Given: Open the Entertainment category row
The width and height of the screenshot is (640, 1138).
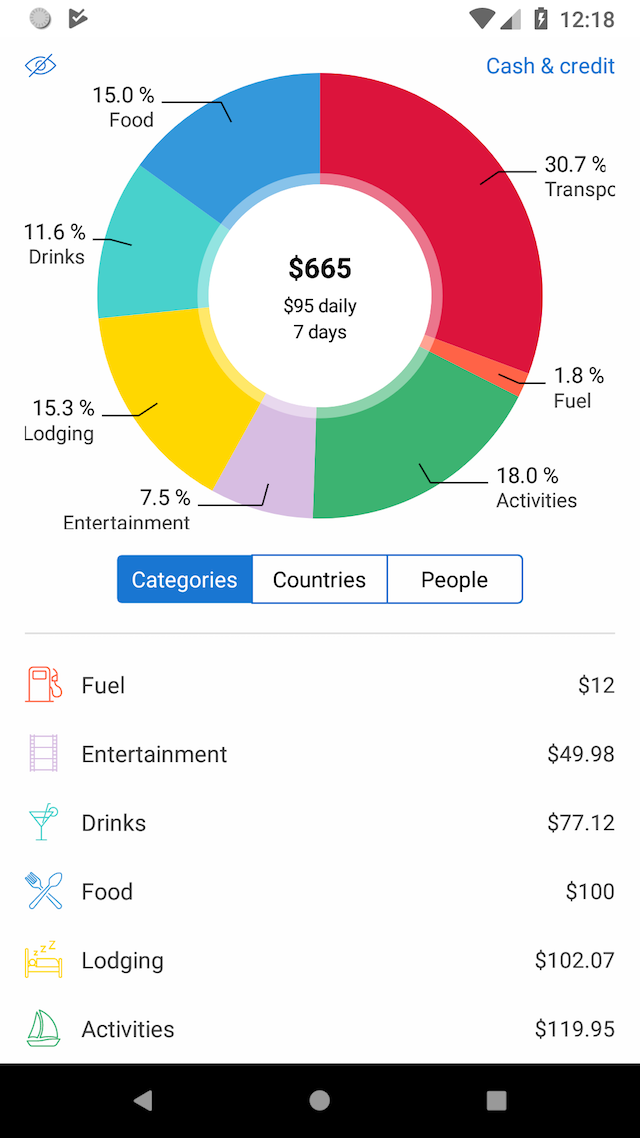Looking at the screenshot, I should click(x=320, y=754).
